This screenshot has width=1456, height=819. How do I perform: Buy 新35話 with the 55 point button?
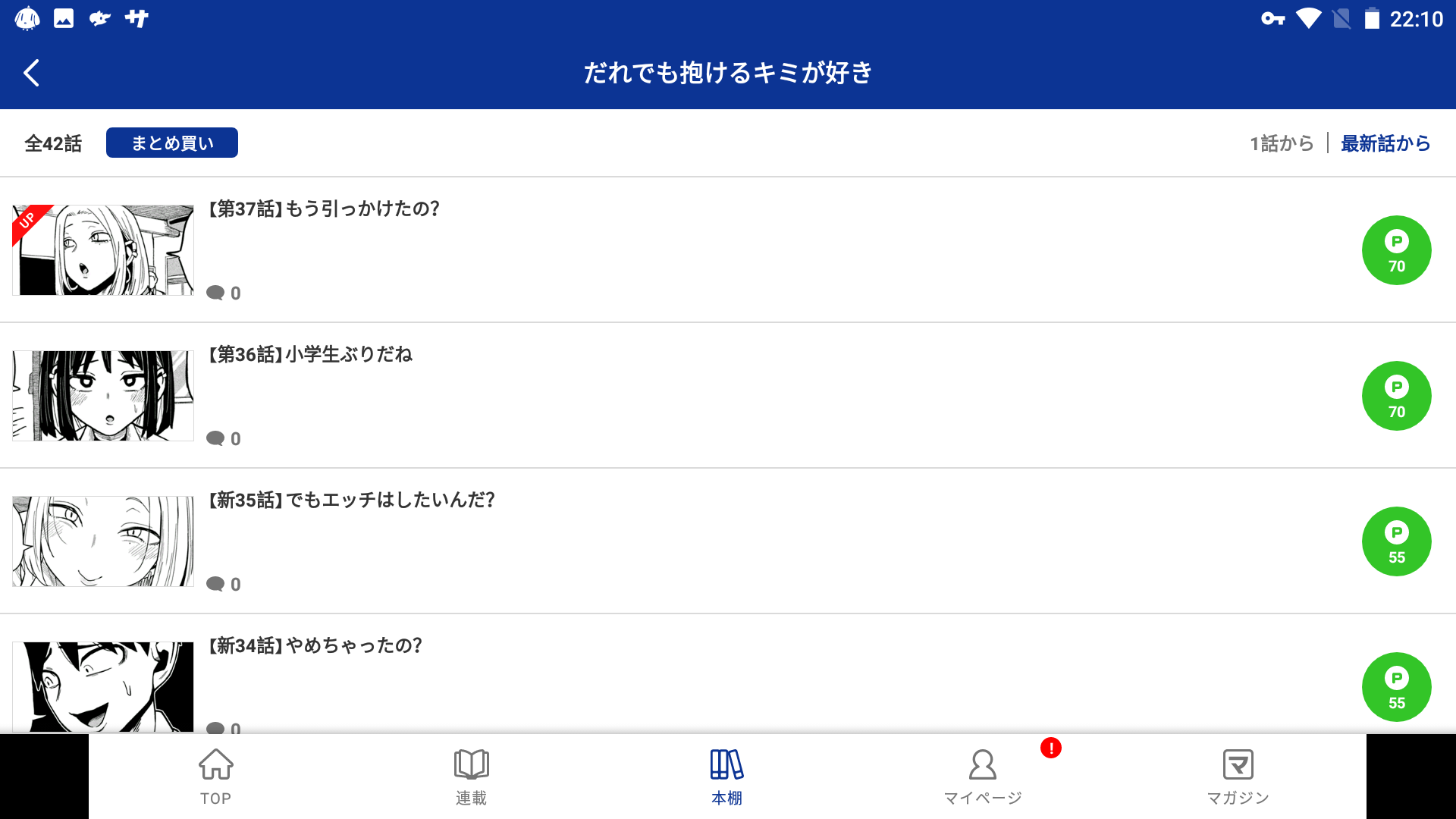(1396, 542)
